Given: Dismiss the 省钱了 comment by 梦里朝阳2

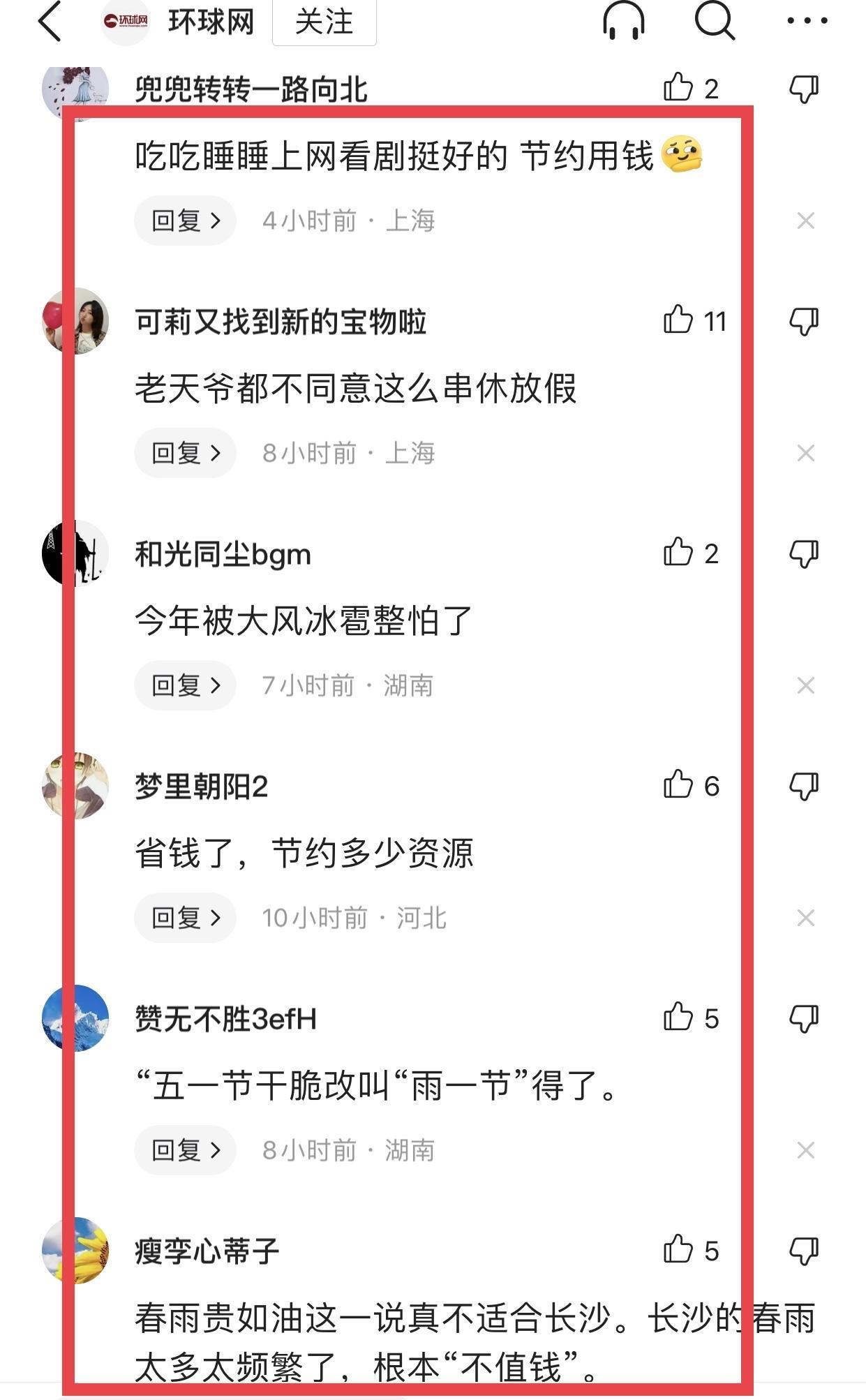Looking at the screenshot, I should (805, 918).
